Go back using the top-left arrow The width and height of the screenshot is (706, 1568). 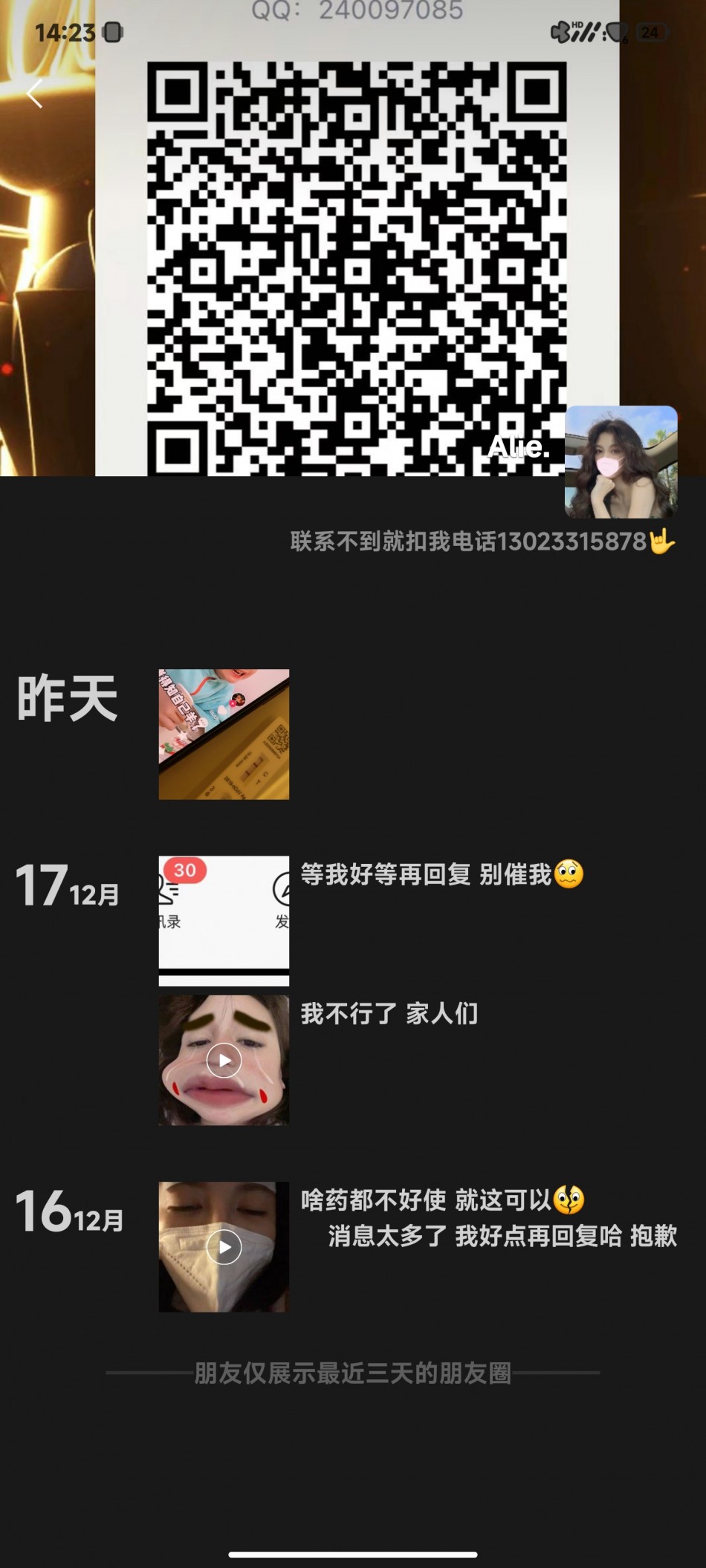pyautogui.click(x=34, y=94)
